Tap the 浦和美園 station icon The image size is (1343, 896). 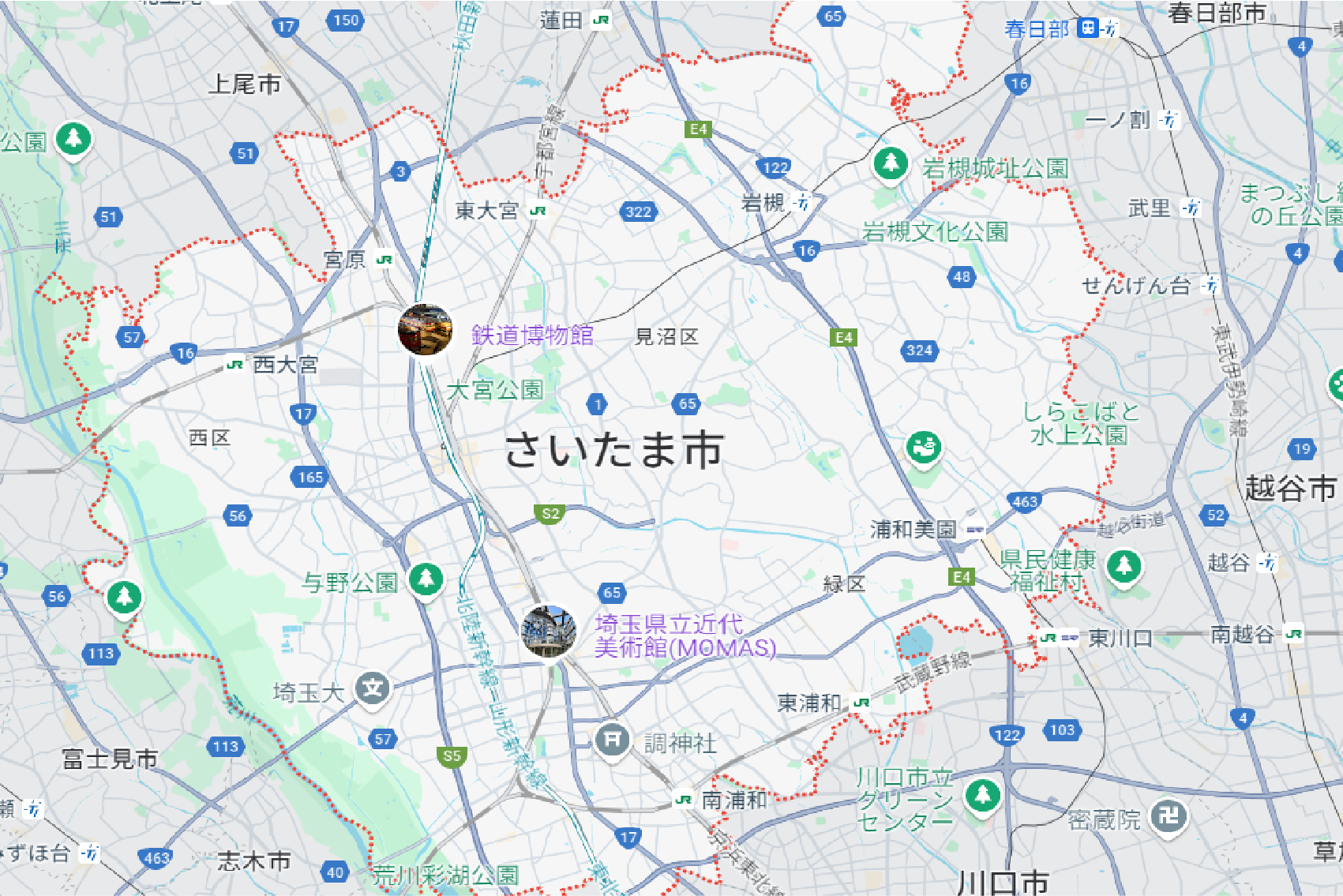coord(976,530)
